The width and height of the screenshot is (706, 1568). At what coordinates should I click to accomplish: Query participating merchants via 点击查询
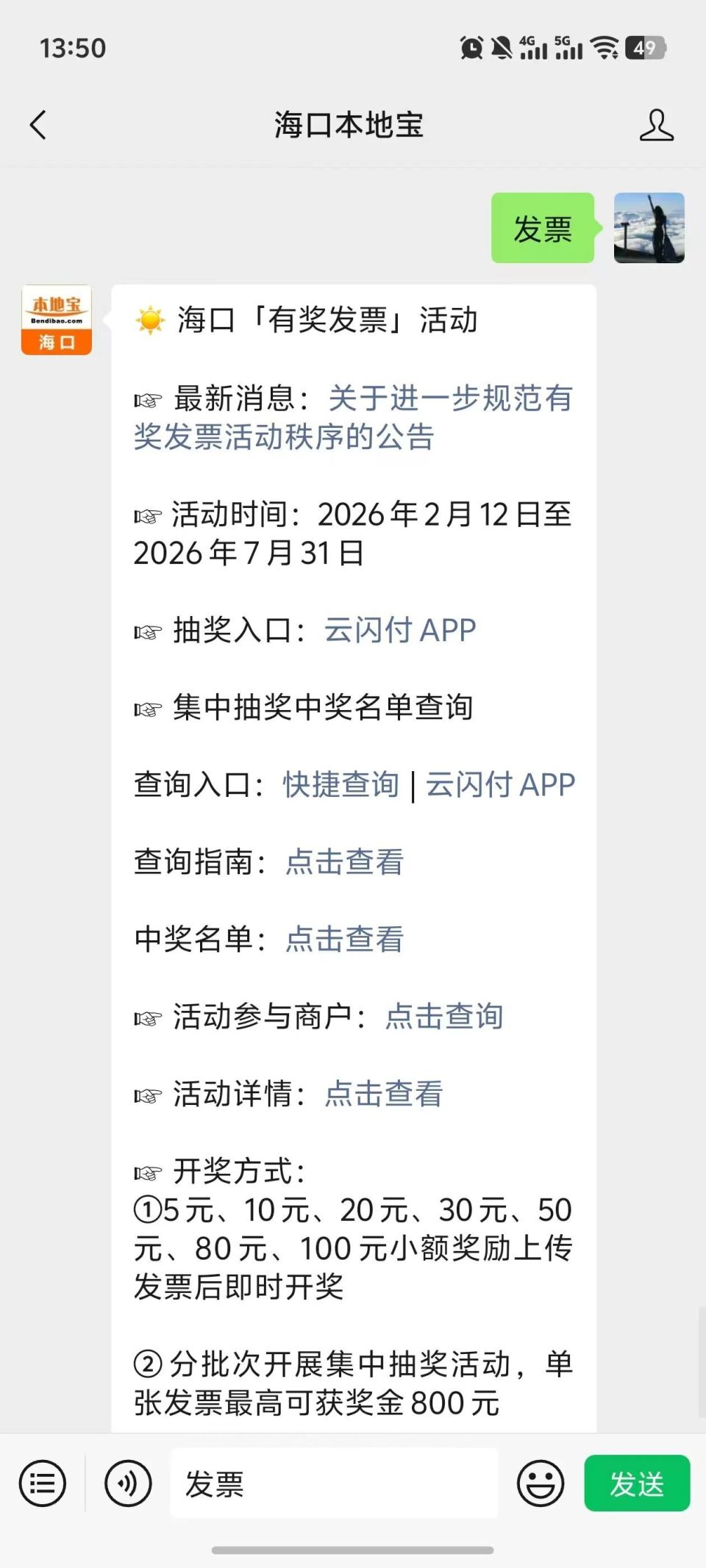(441, 1017)
